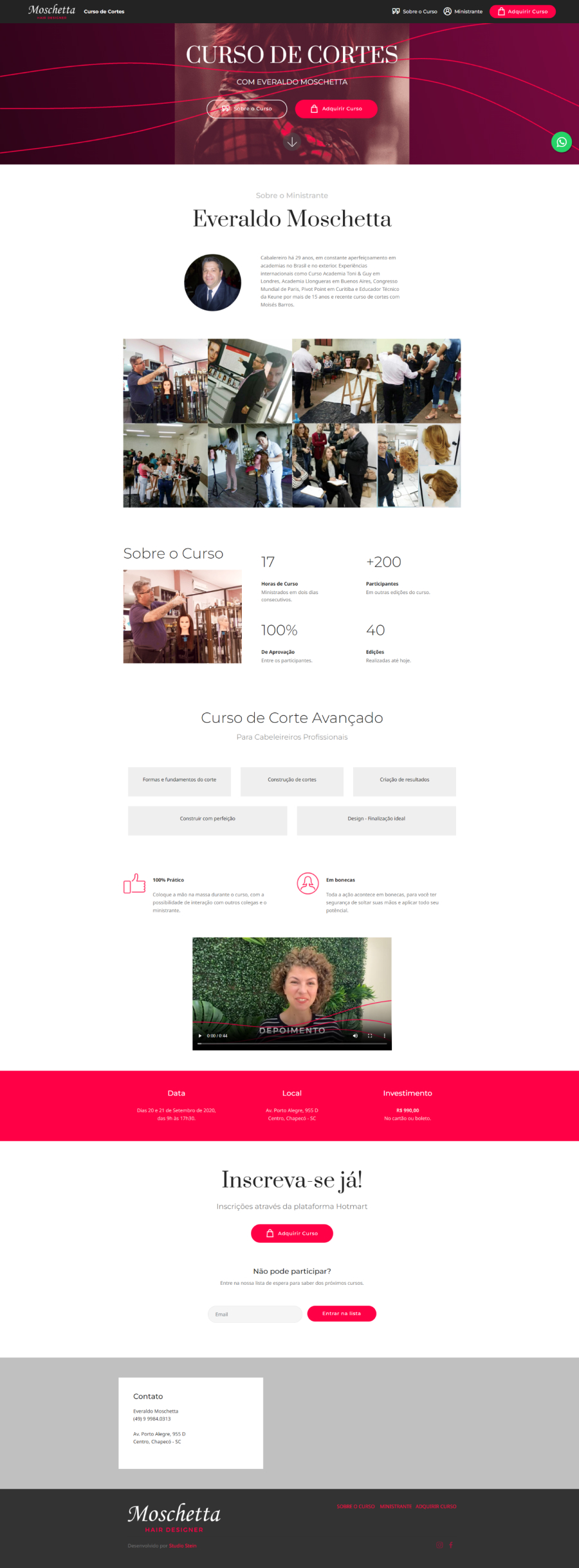Image resolution: width=579 pixels, height=1568 pixels.
Task: Tap the hero Sobre o Curso button
Action: tap(246, 109)
